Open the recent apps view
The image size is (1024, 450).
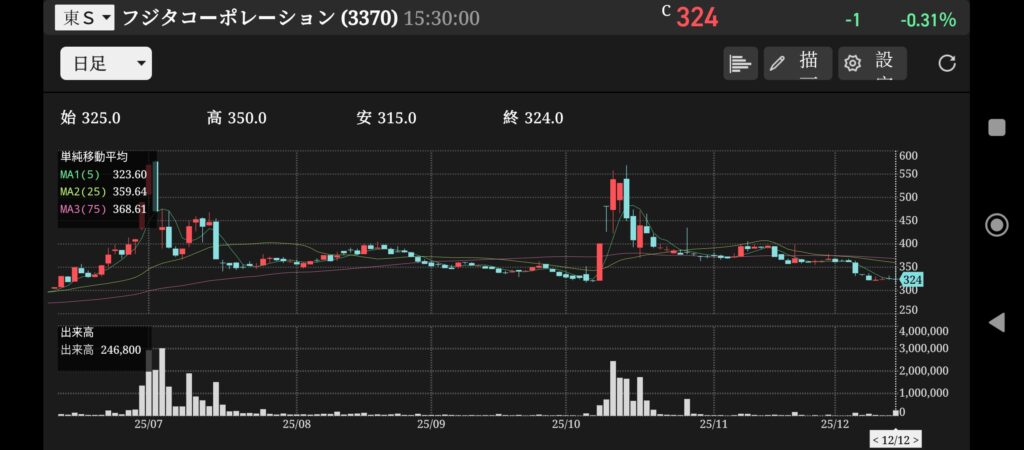tap(996, 127)
